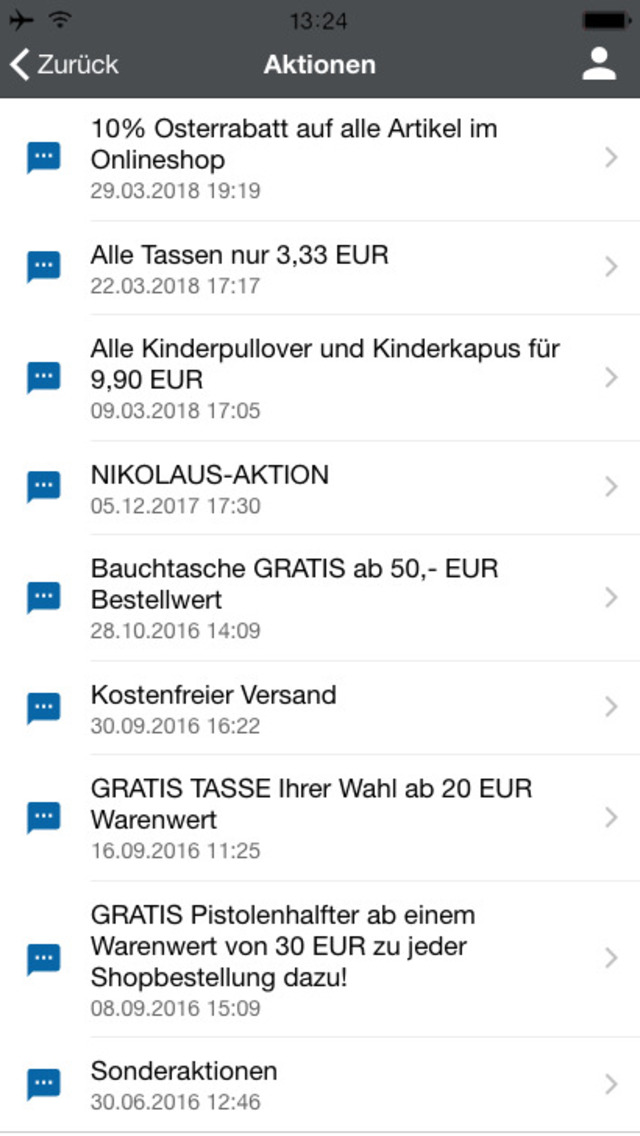This screenshot has width=640, height=1136.
Task: Select the GRATIS Pistolenhalfter offer
Action: point(320,959)
